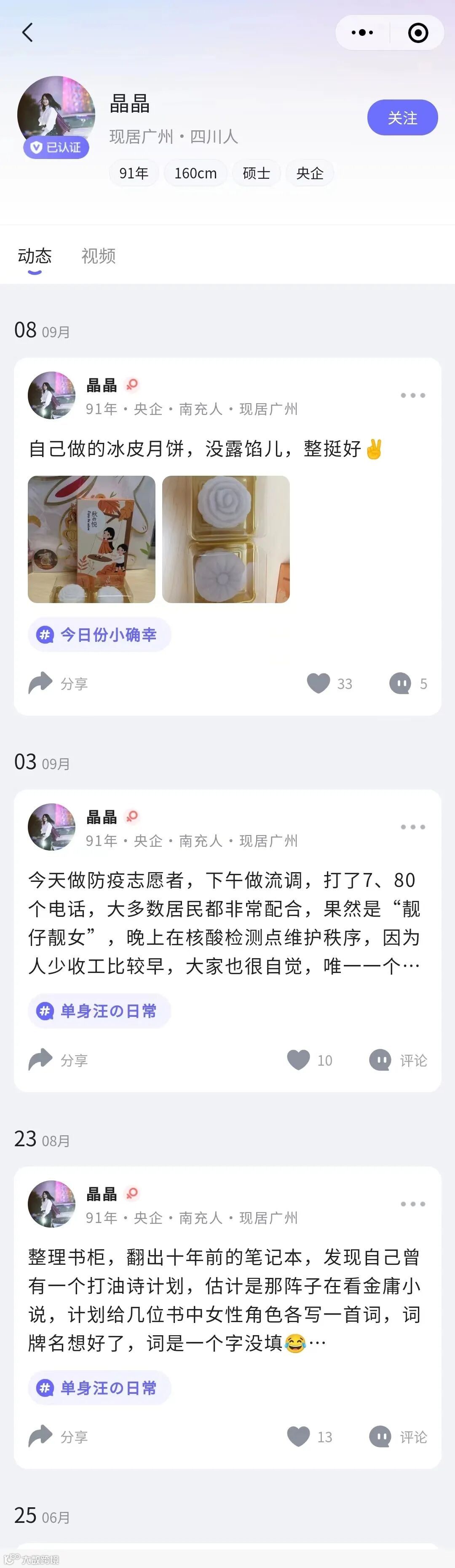
Task: Open the 今日份小确幸 topic tag
Action: (x=100, y=635)
